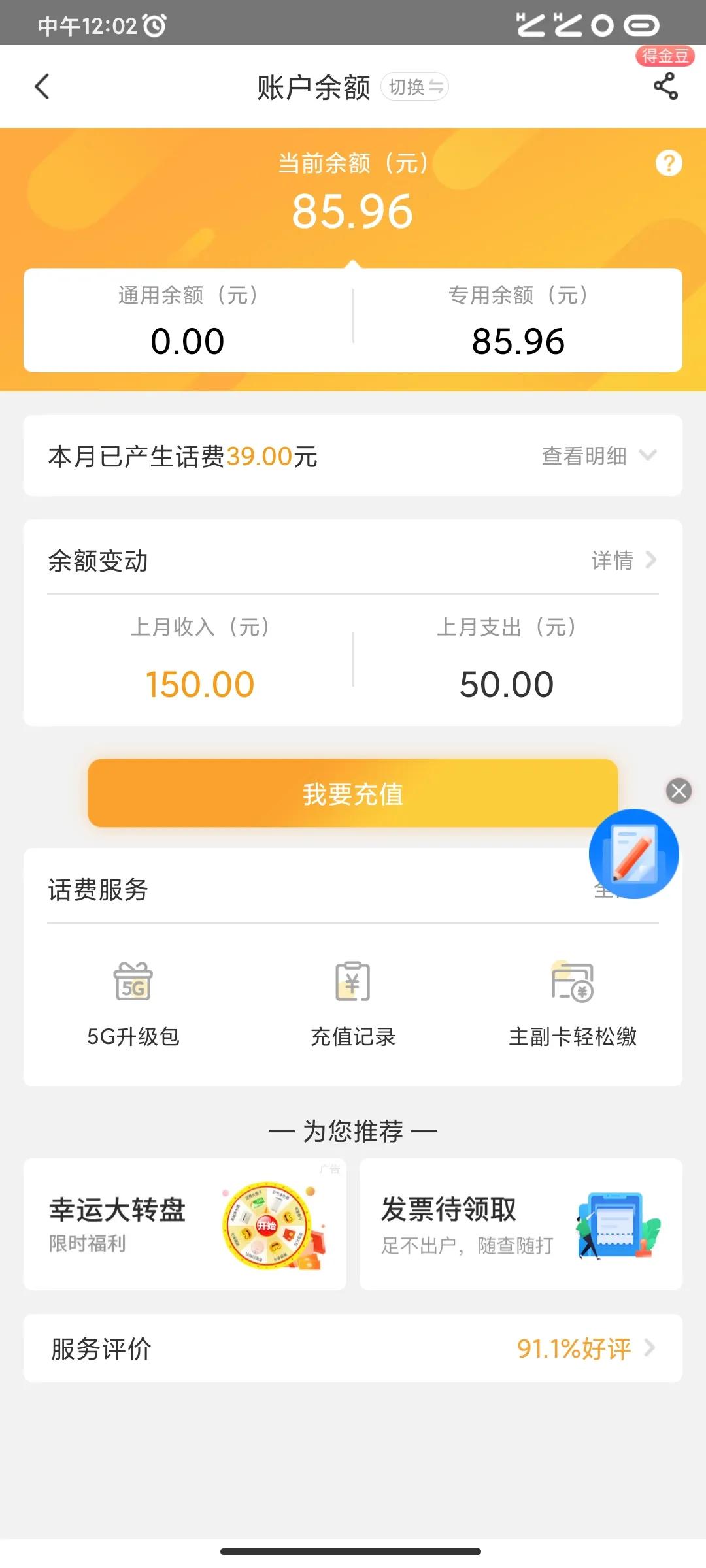Dismiss the floating widget with the X

coord(679,791)
